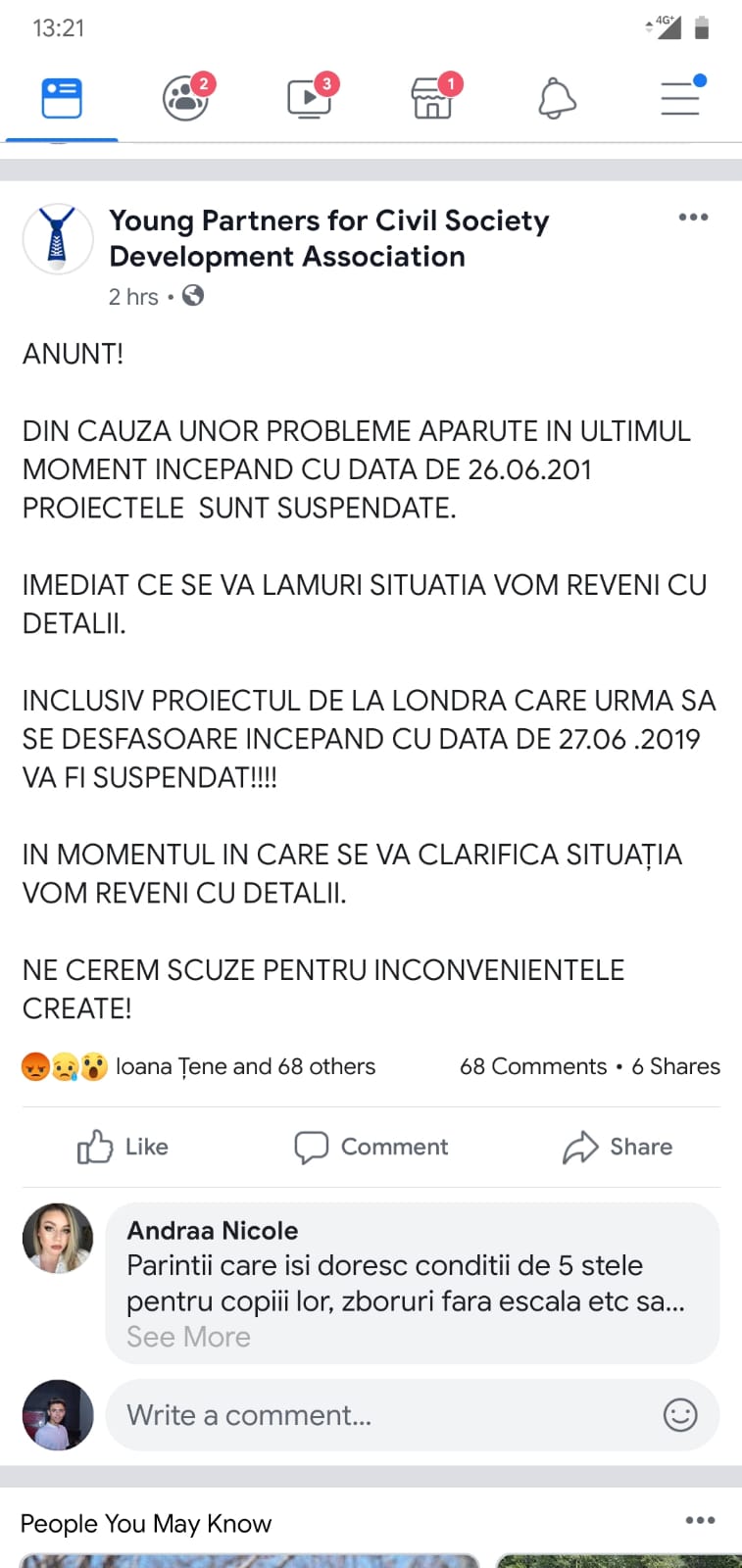
Task: Open the Groups tab
Action: tap(186, 98)
